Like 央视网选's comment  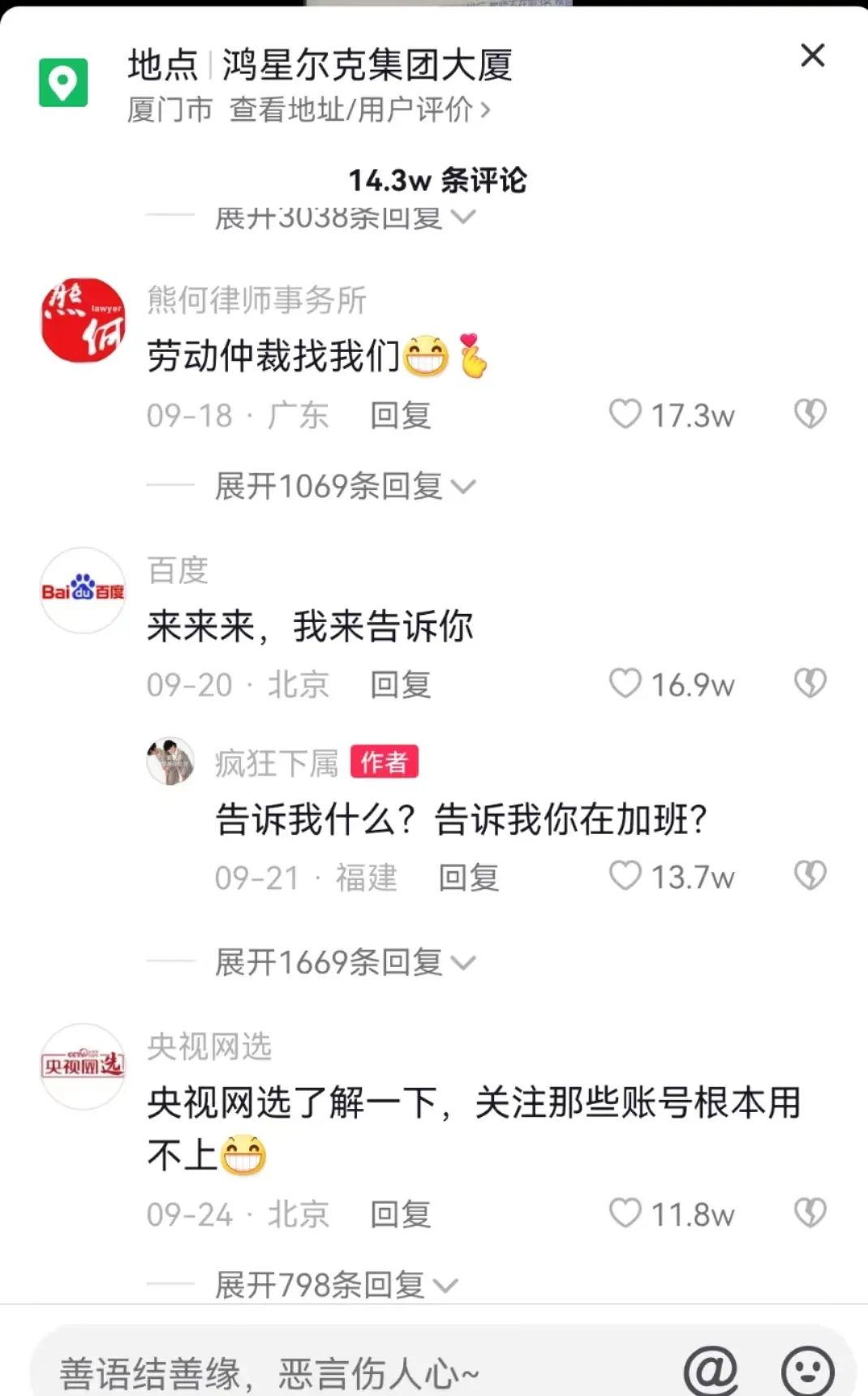[625, 1213]
